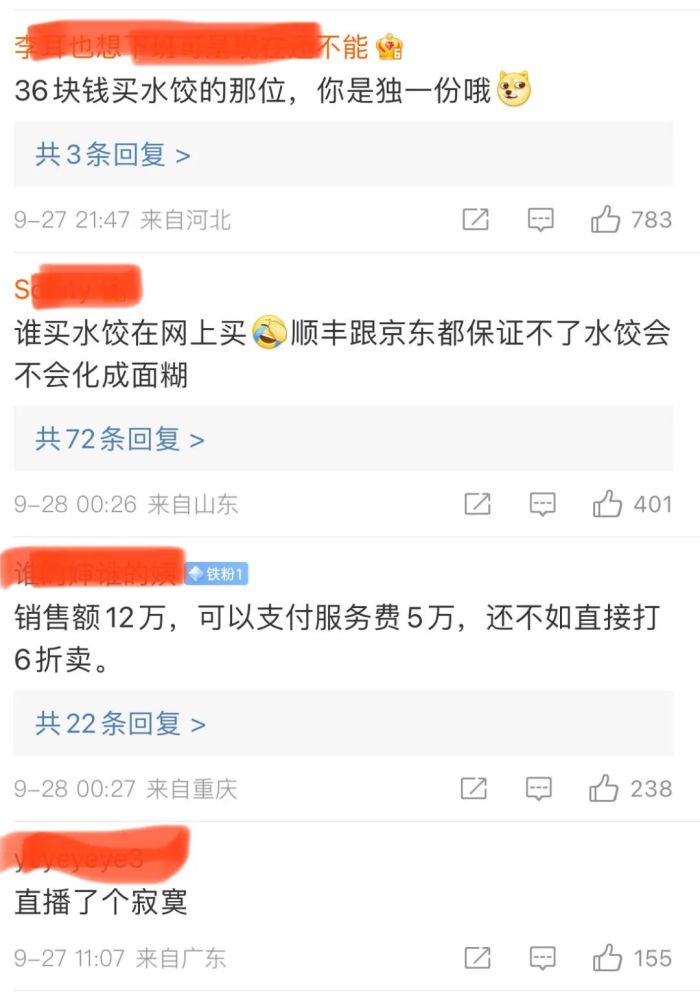Reply to the comment posted from 河北
Viewport: 700px width, 993px height.
(x=541, y=220)
